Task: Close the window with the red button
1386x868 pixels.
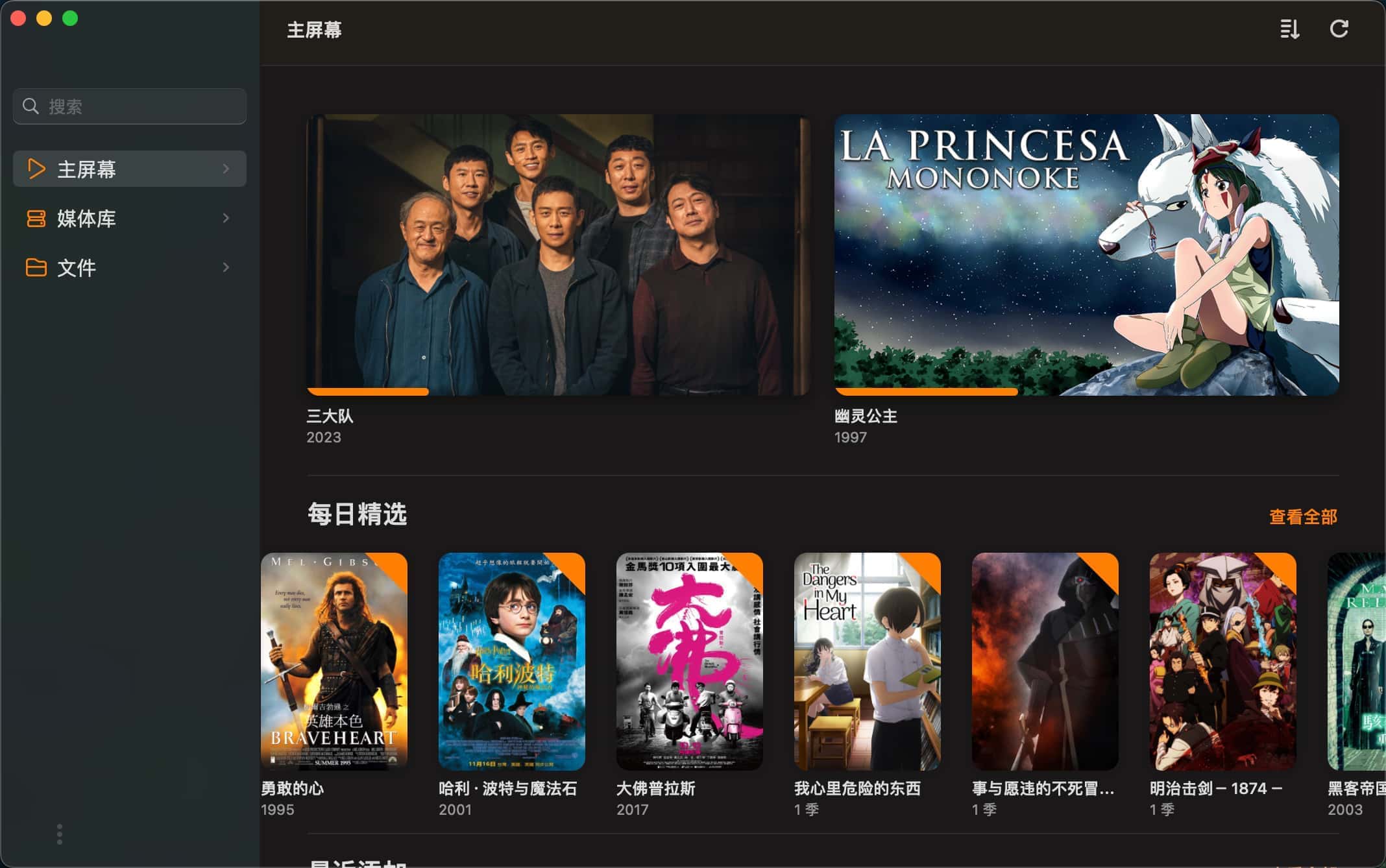Action: click(18, 18)
